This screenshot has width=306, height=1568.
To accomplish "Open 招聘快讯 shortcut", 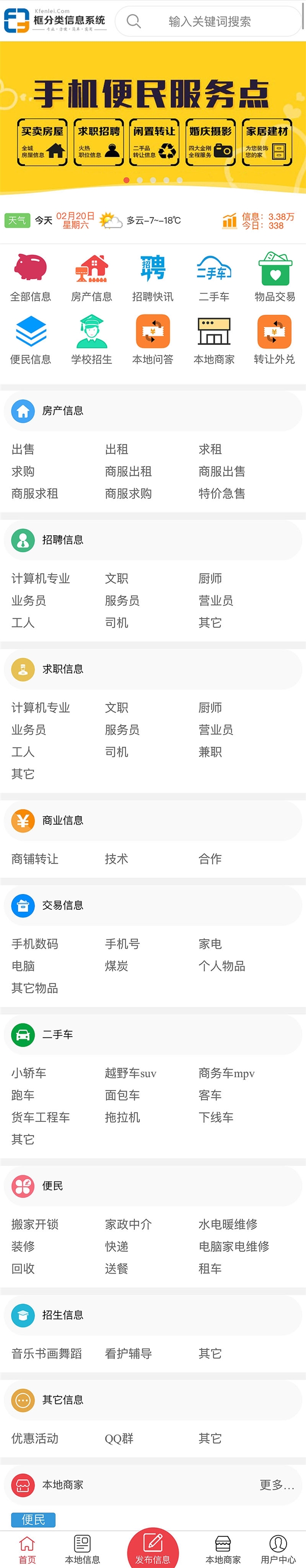I will (152, 278).
